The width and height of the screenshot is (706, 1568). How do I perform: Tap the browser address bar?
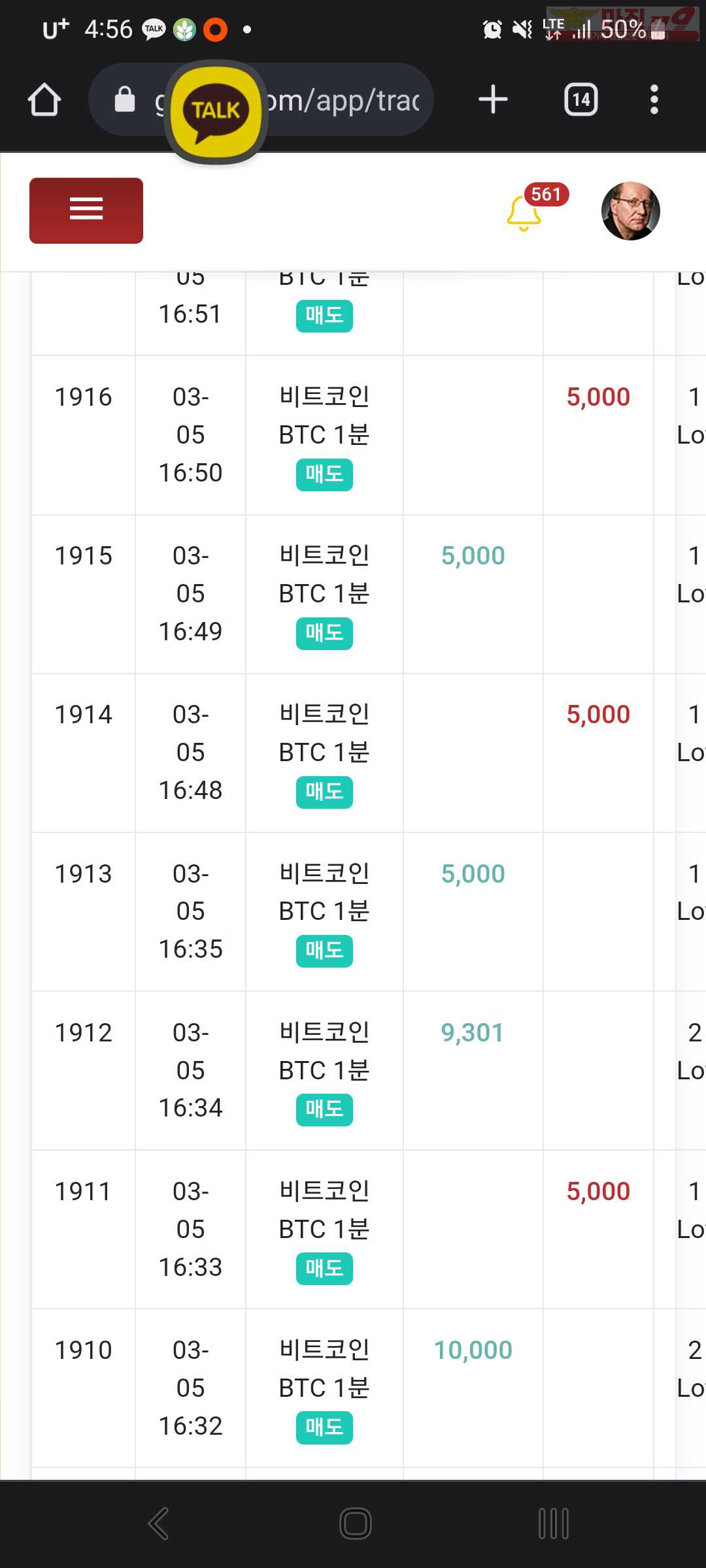point(261,99)
